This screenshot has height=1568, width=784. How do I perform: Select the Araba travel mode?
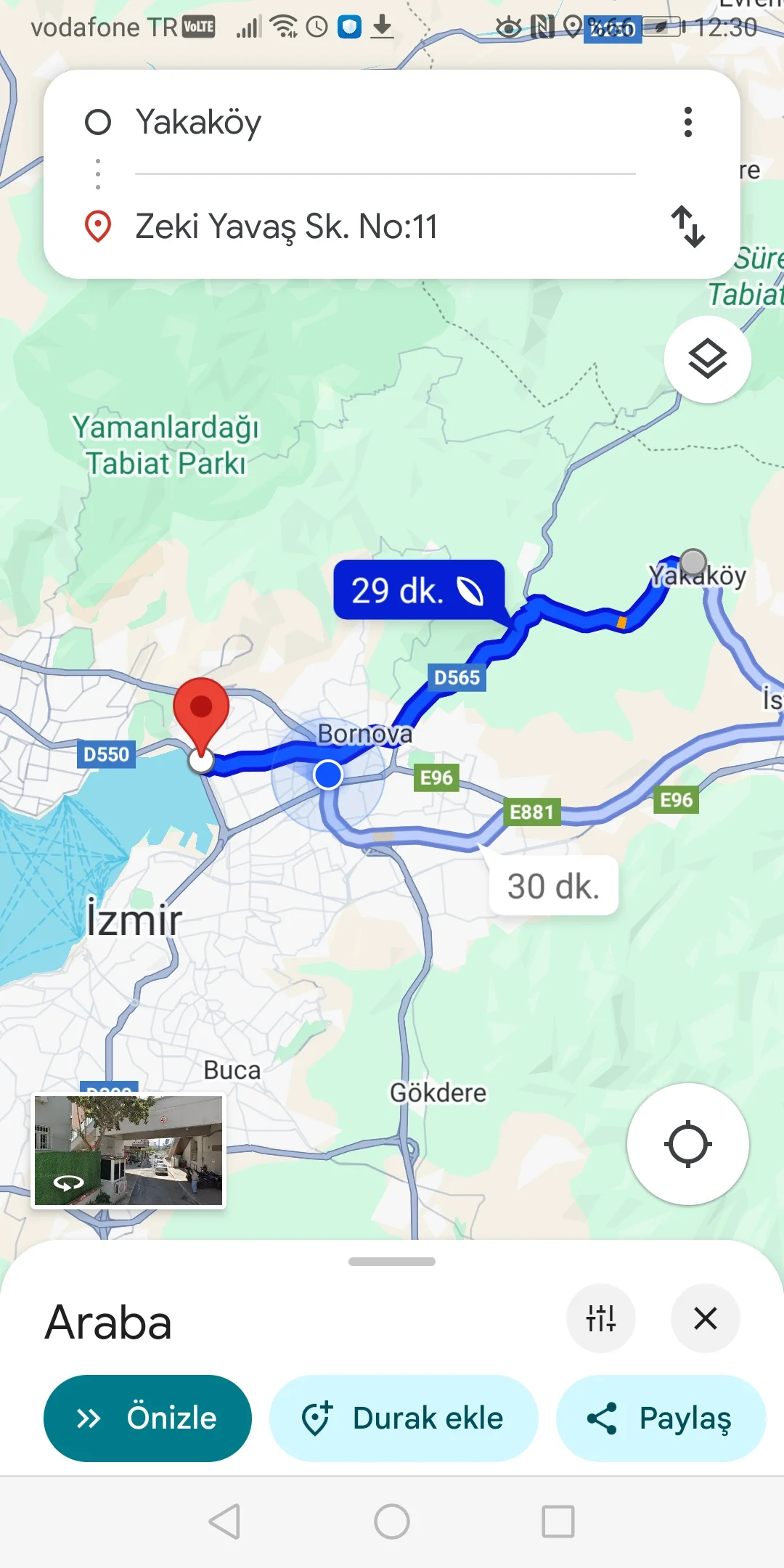pyautogui.click(x=107, y=1321)
